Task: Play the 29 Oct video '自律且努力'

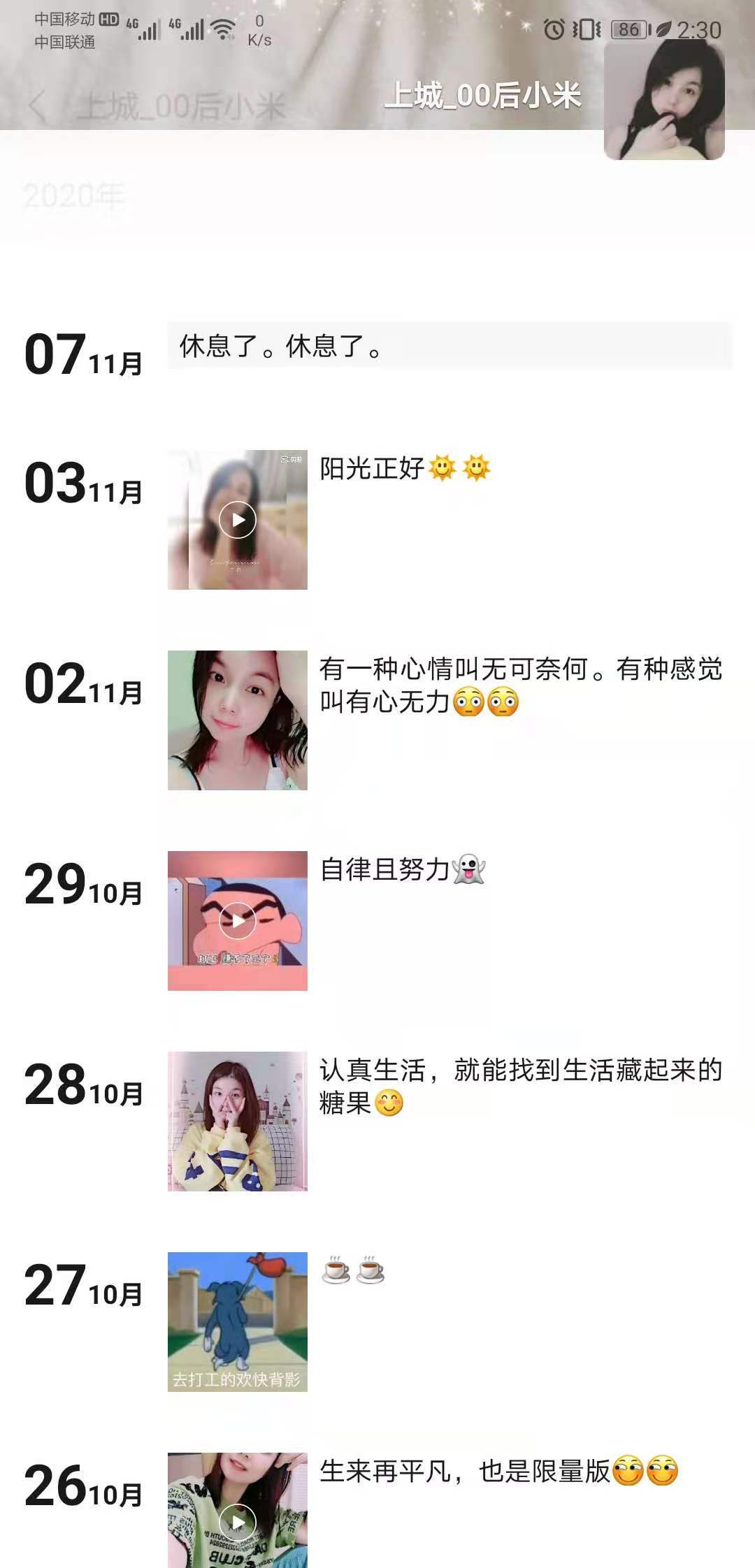Action: pos(238,921)
